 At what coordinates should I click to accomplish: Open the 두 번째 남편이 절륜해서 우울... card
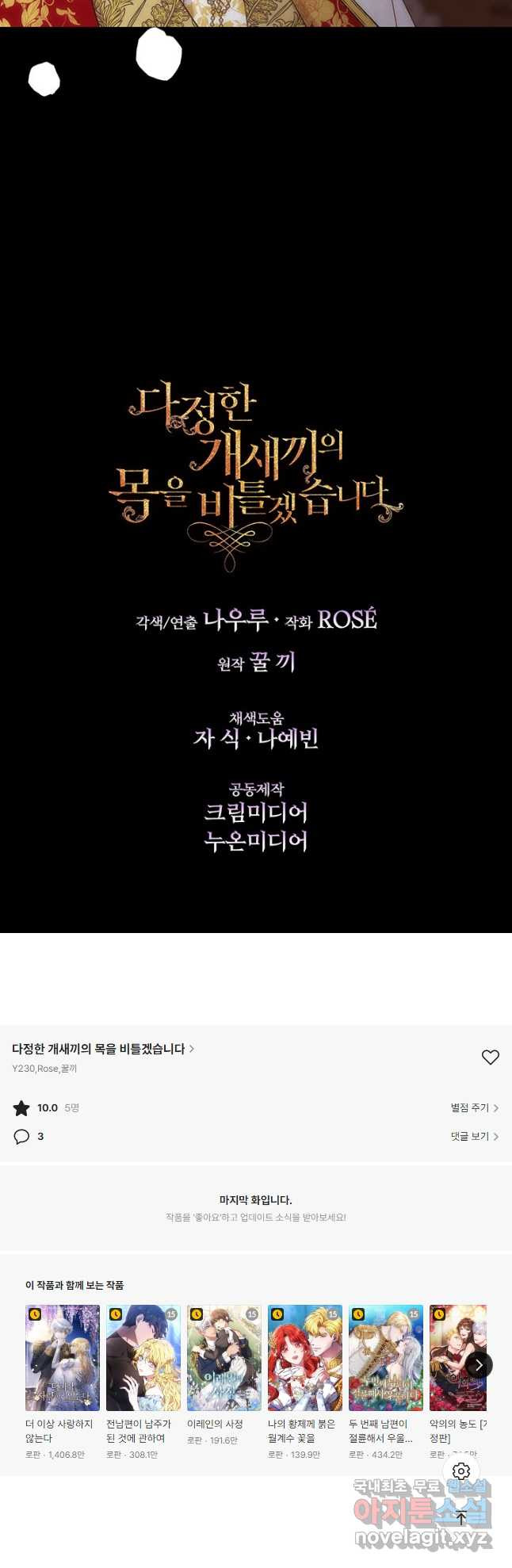(x=386, y=1357)
